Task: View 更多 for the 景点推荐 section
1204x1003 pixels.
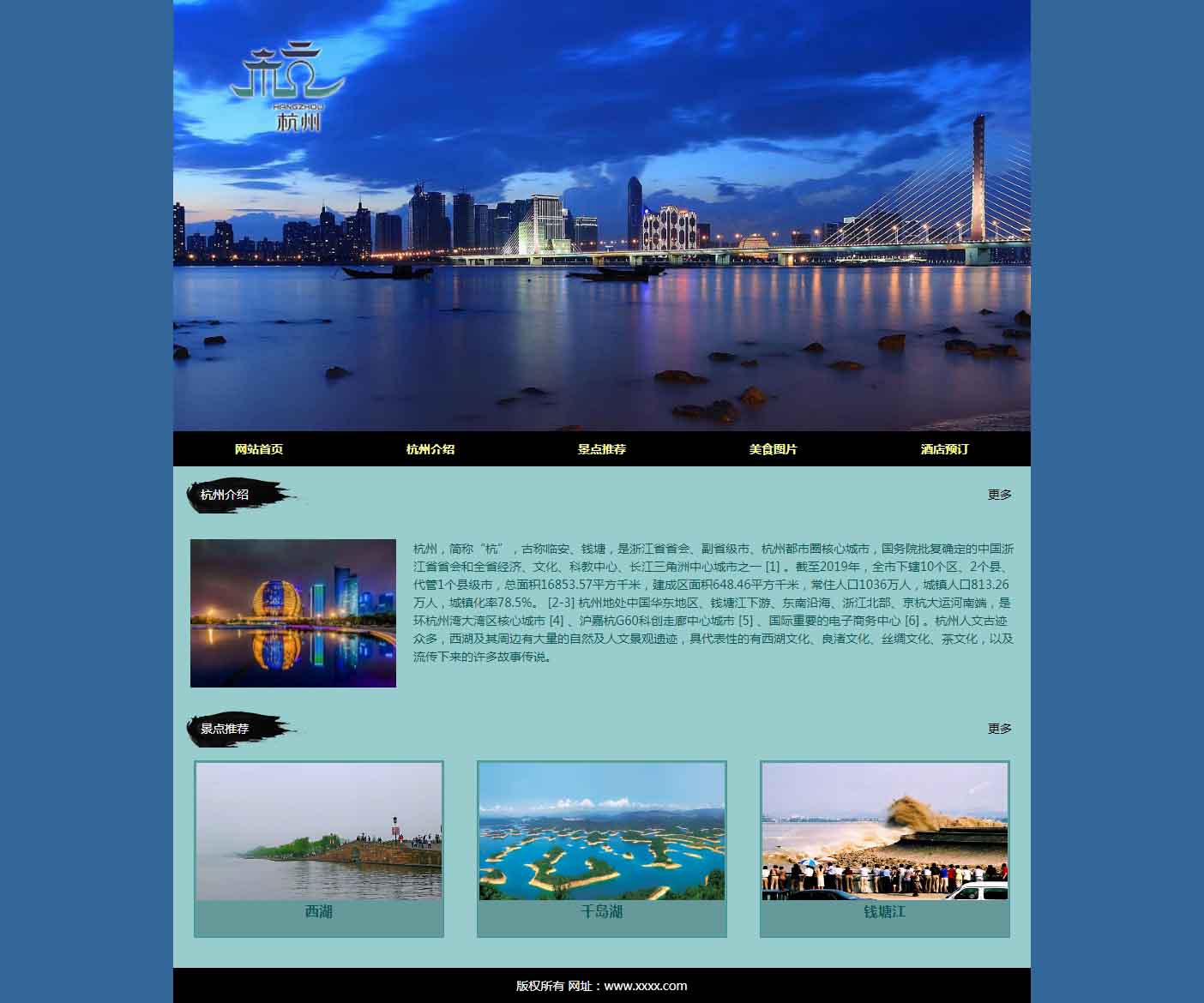Action: [x=1000, y=729]
